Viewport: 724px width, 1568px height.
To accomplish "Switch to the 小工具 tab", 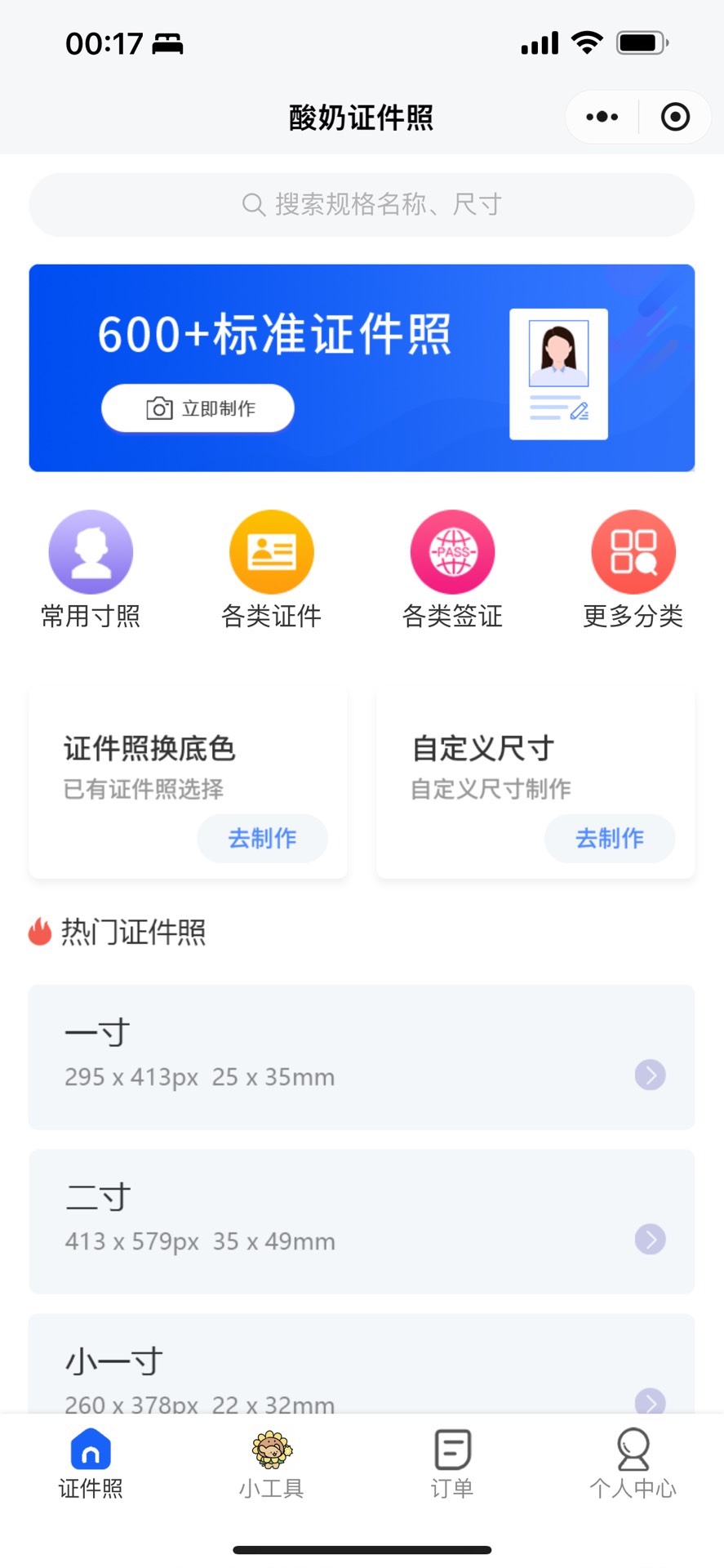I will [271, 1463].
